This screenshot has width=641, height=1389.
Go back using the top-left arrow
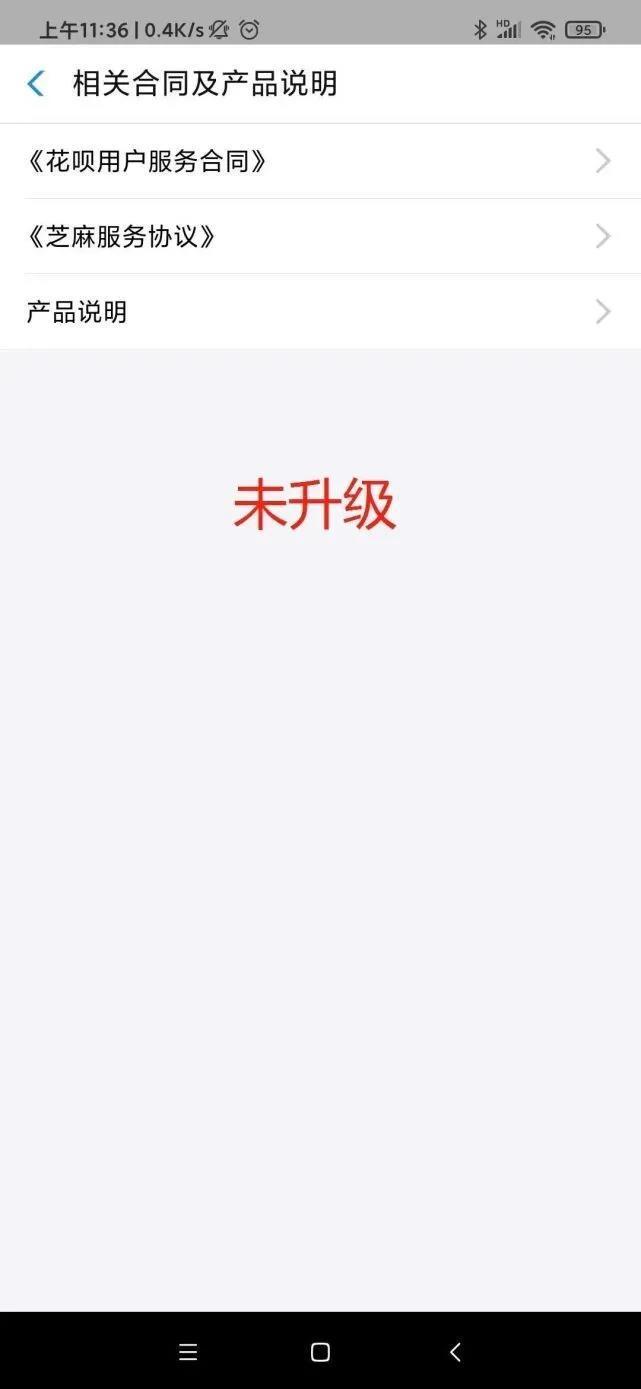point(36,84)
